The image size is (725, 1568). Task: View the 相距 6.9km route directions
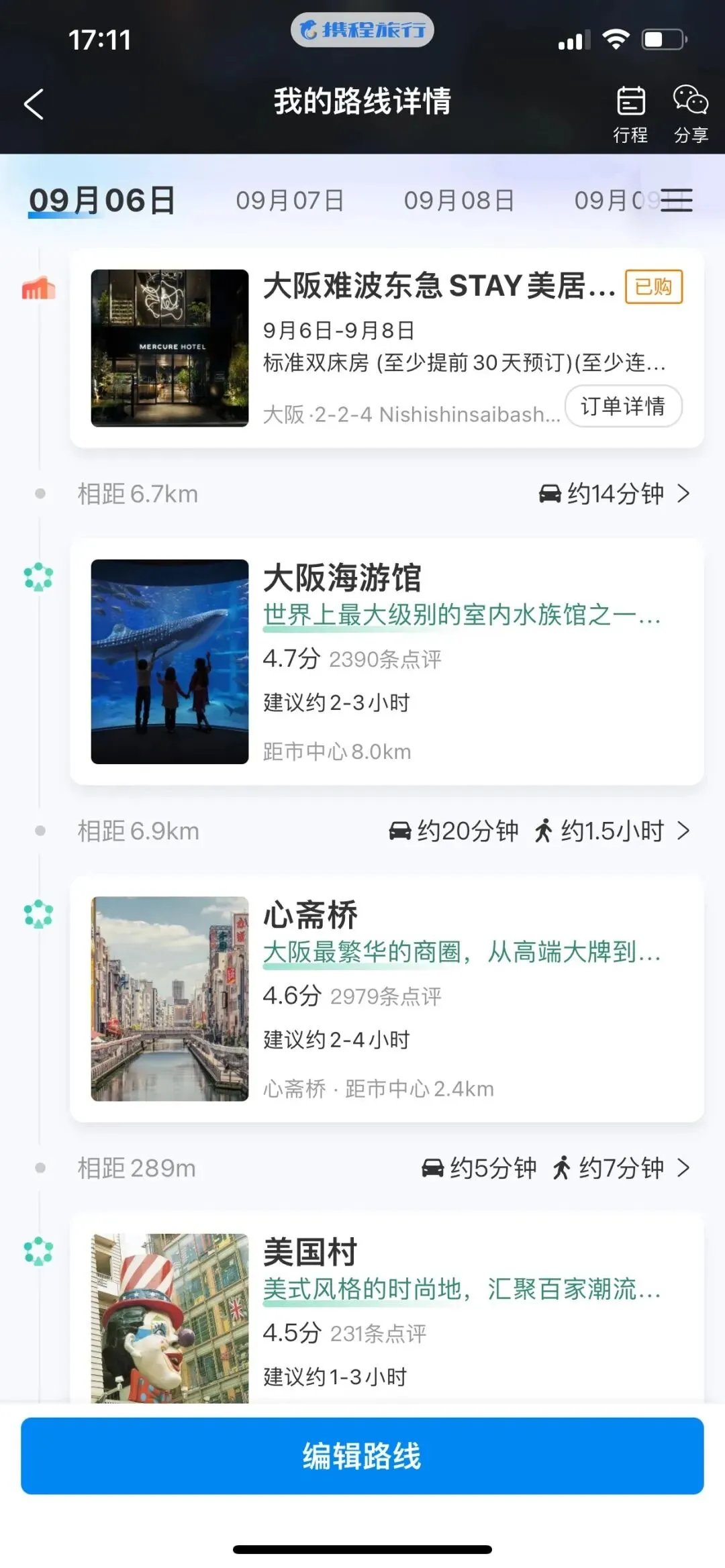coord(540,831)
